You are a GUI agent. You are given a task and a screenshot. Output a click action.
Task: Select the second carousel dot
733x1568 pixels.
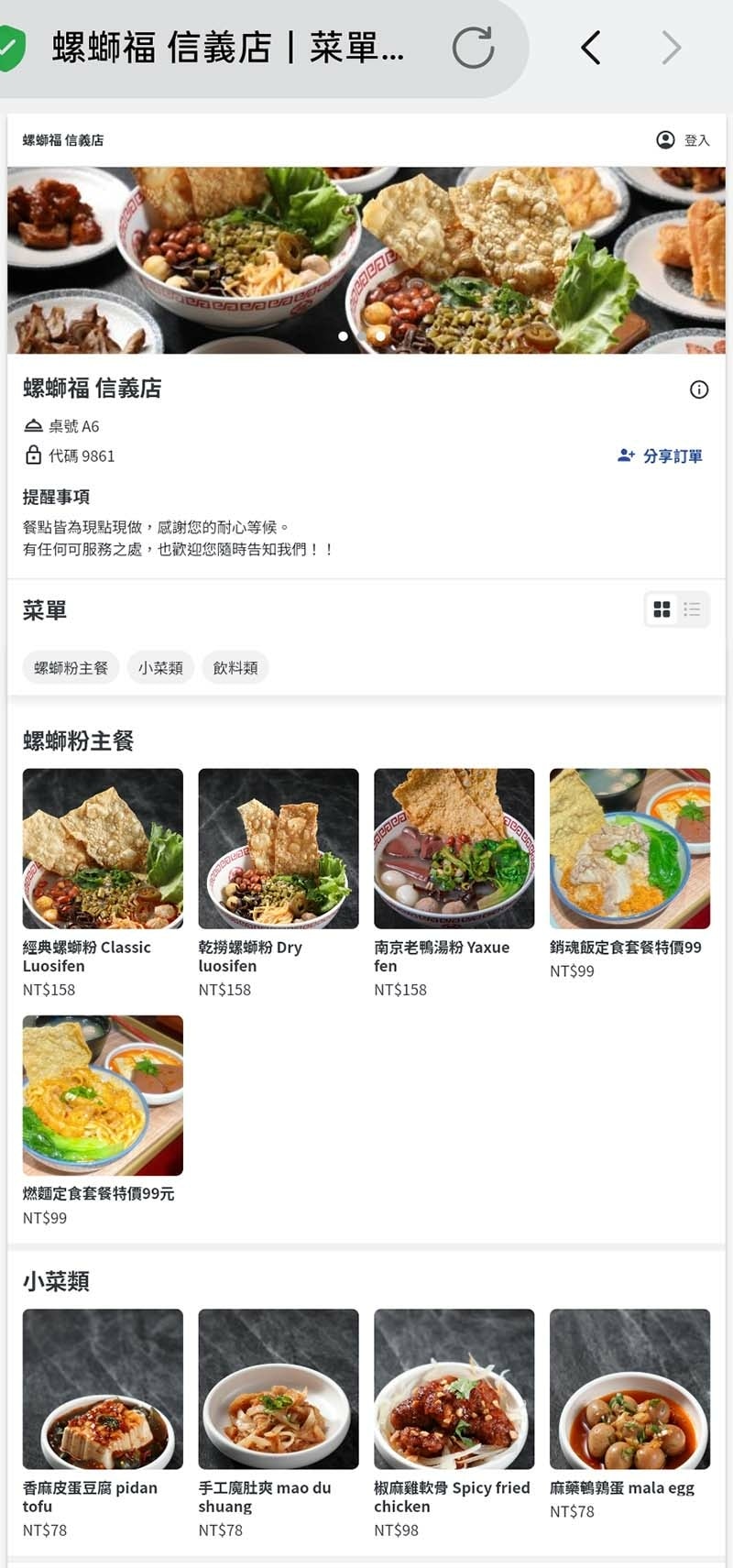tap(379, 336)
